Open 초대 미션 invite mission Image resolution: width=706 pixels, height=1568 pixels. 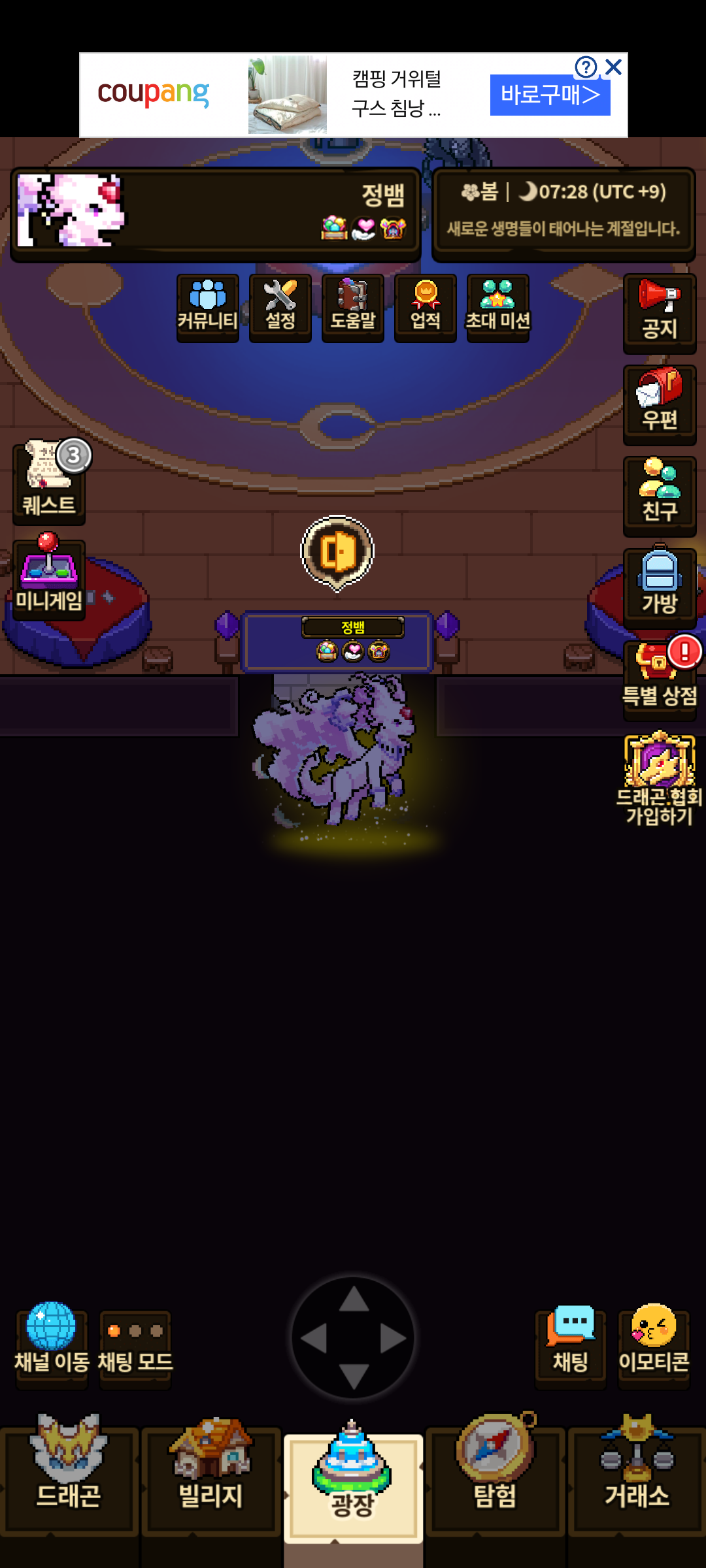pyautogui.click(x=497, y=307)
